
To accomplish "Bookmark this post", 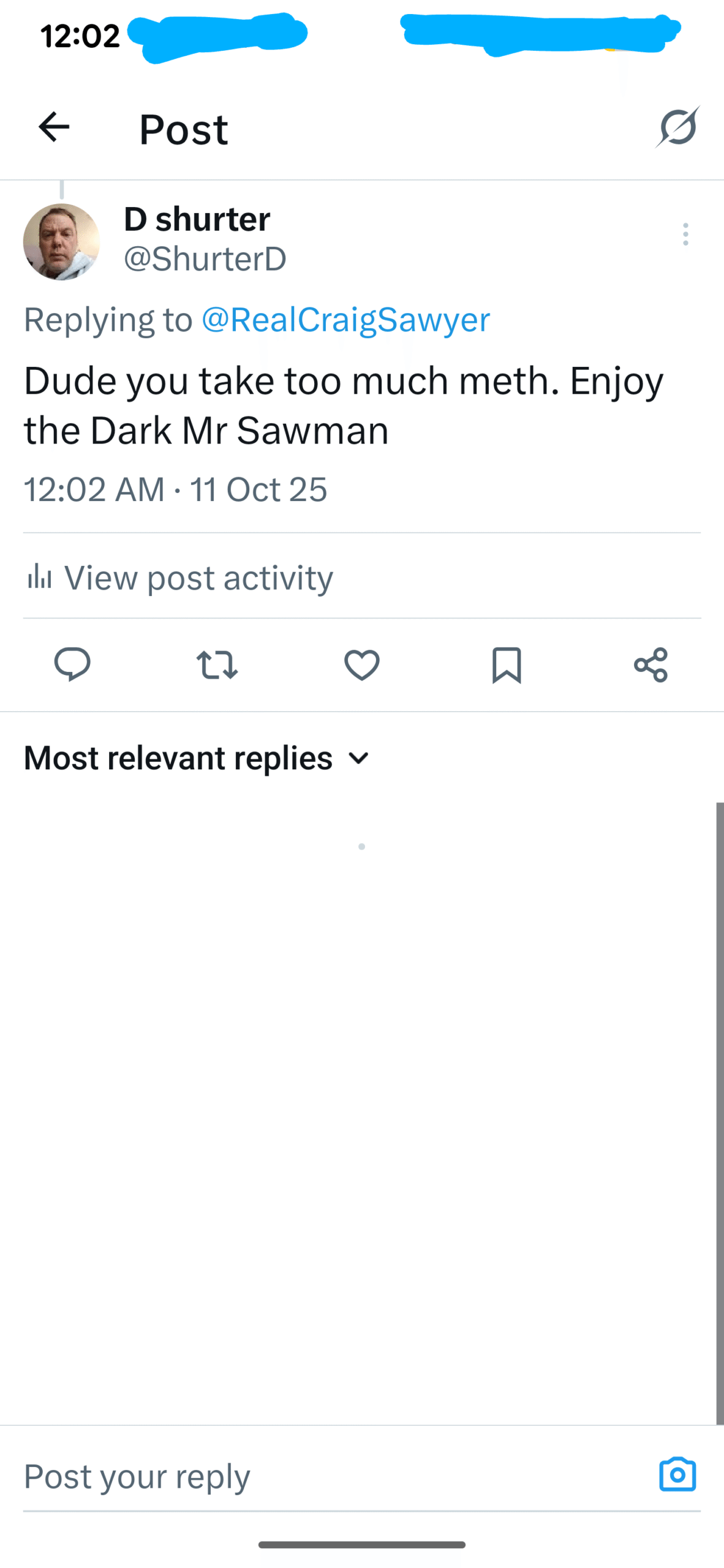I will pyautogui.click(x=507, y=665).
